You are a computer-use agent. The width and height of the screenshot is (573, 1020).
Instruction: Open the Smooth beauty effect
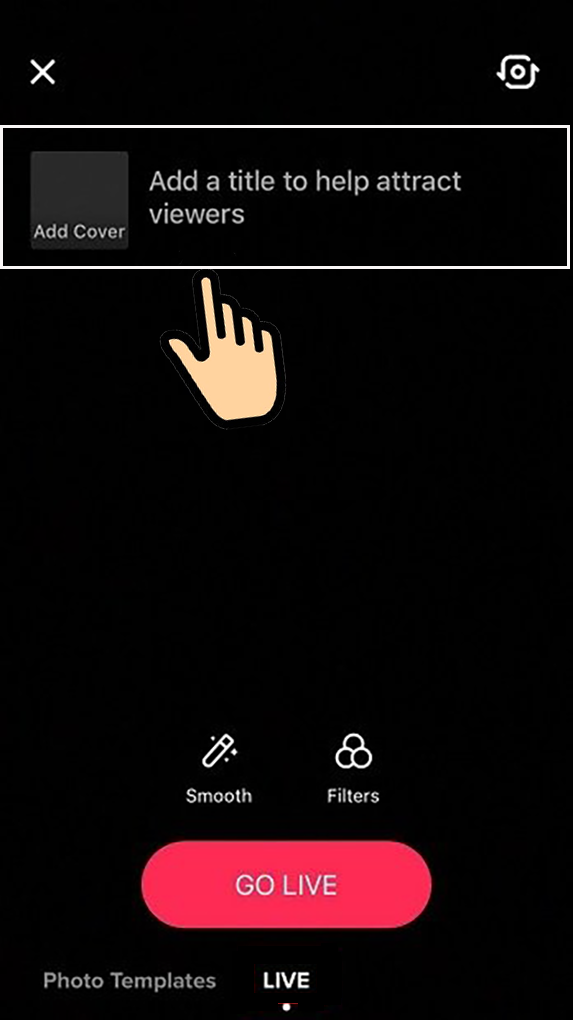click(x=219, y=770)
